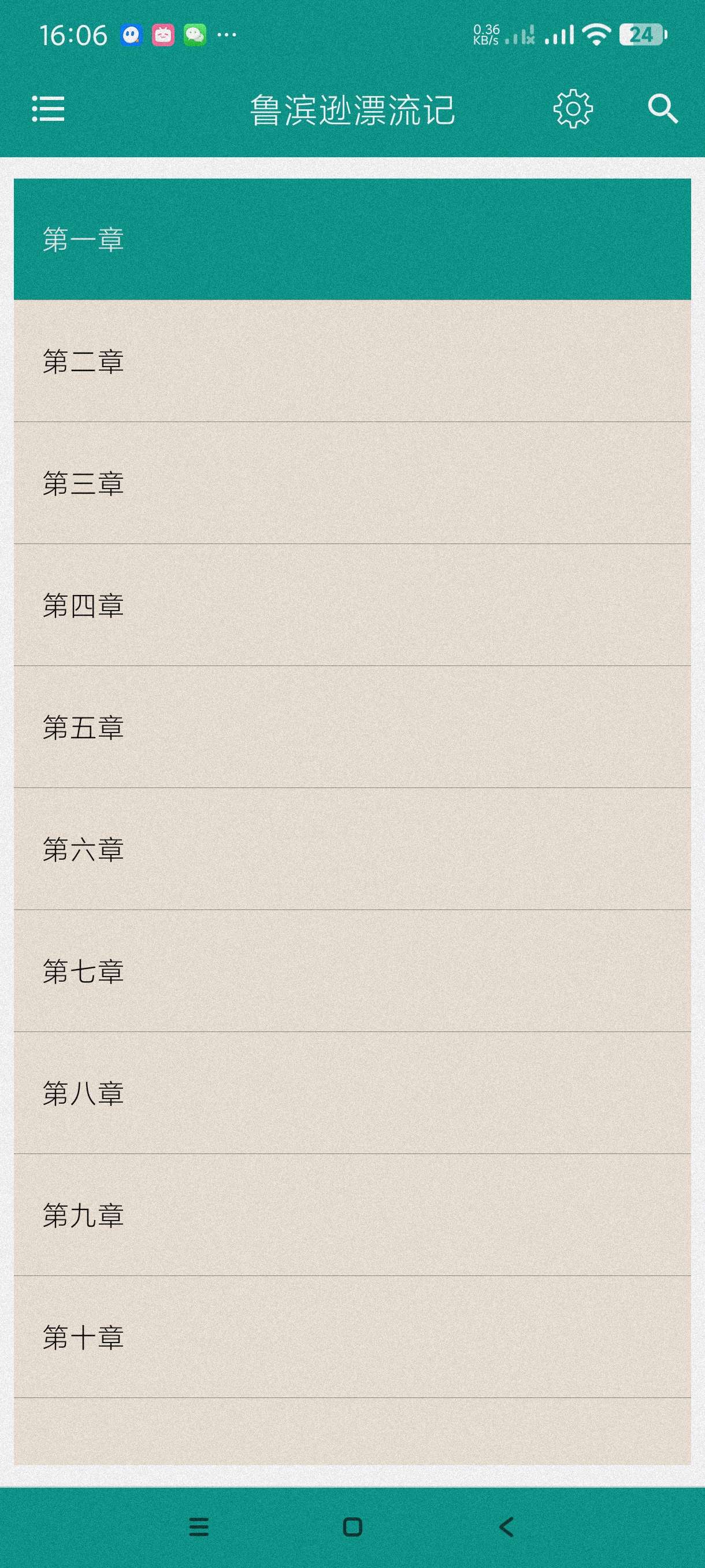Screen dimensions: 705x1568
Task: Open the settings gear
Action: [x=573, y=110]
